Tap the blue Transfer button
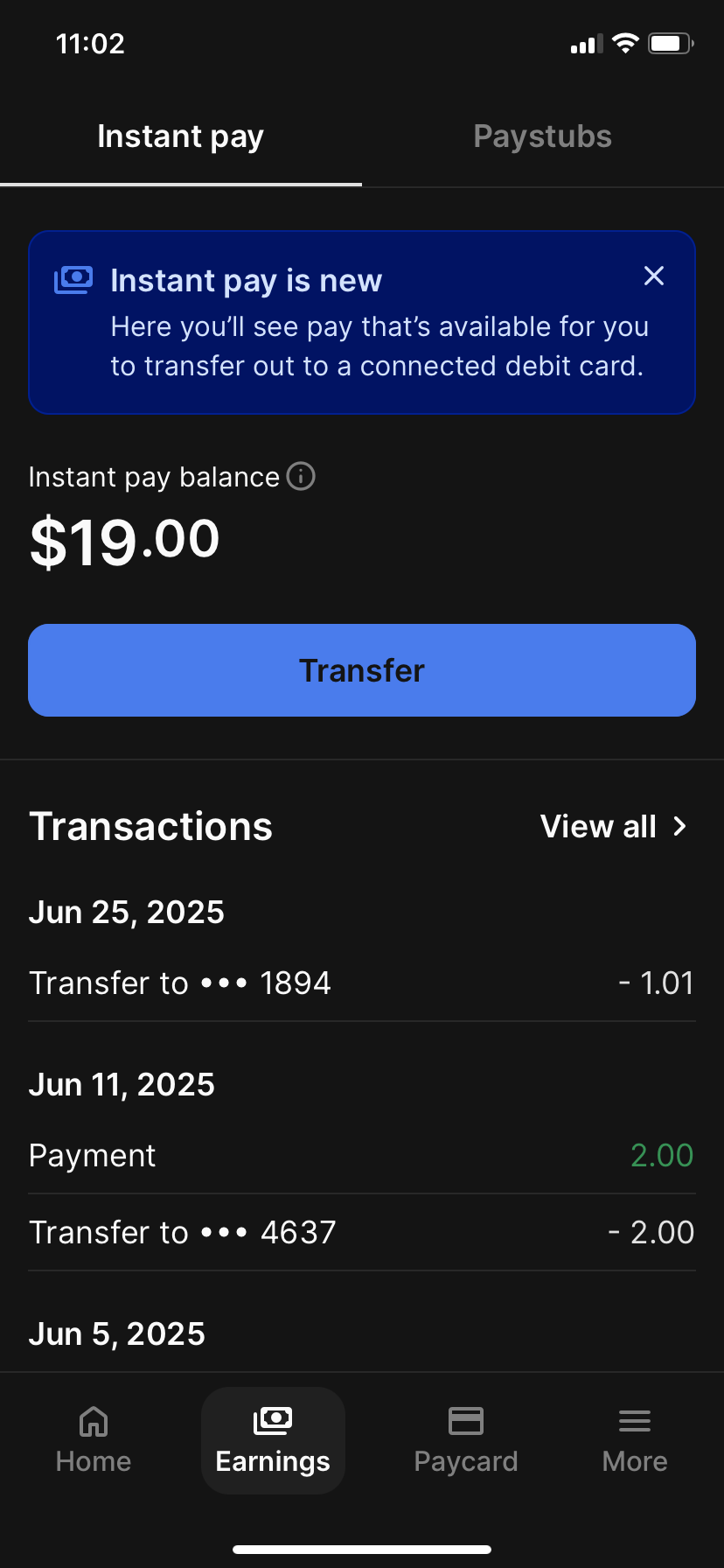 click(362, 670)
